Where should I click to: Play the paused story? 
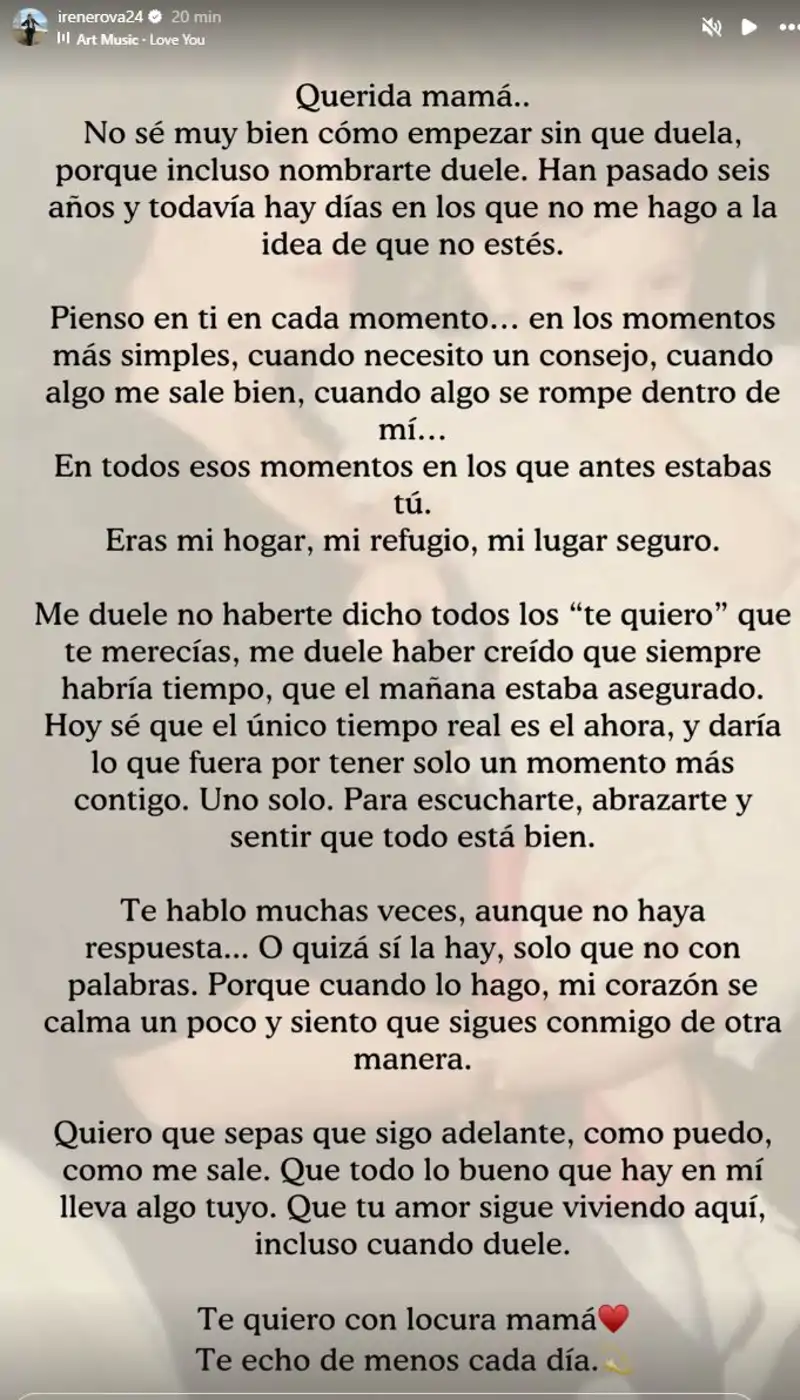tap(749, 27)
